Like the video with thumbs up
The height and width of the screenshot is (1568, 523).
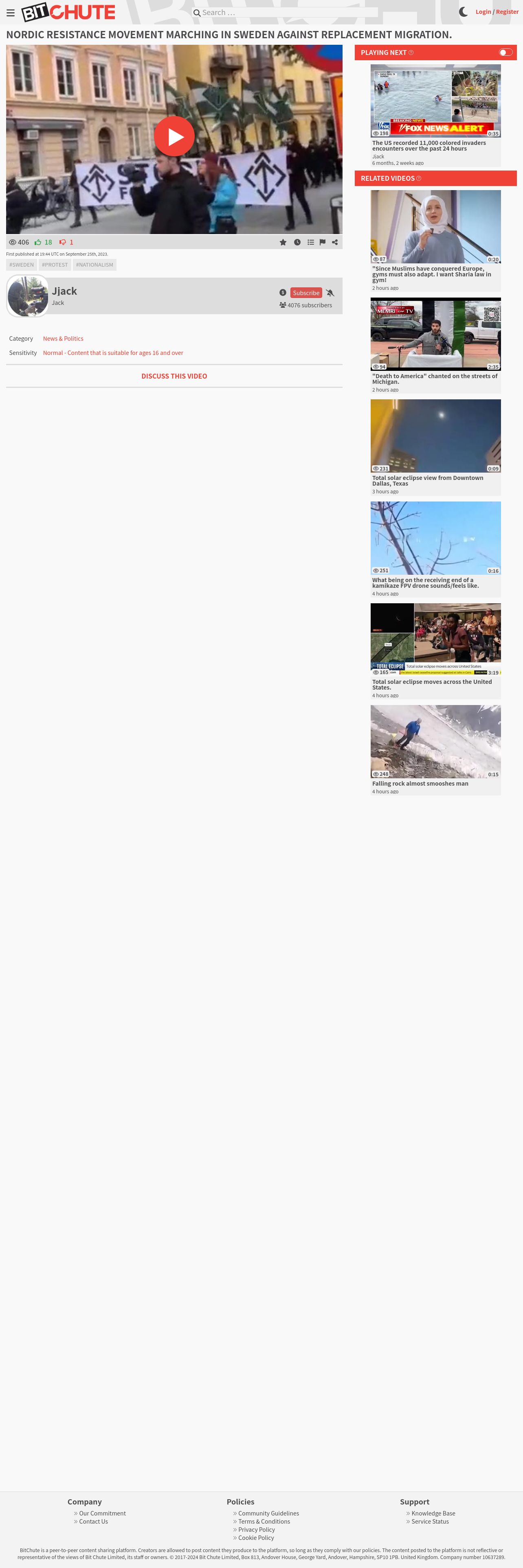point(38,242)
